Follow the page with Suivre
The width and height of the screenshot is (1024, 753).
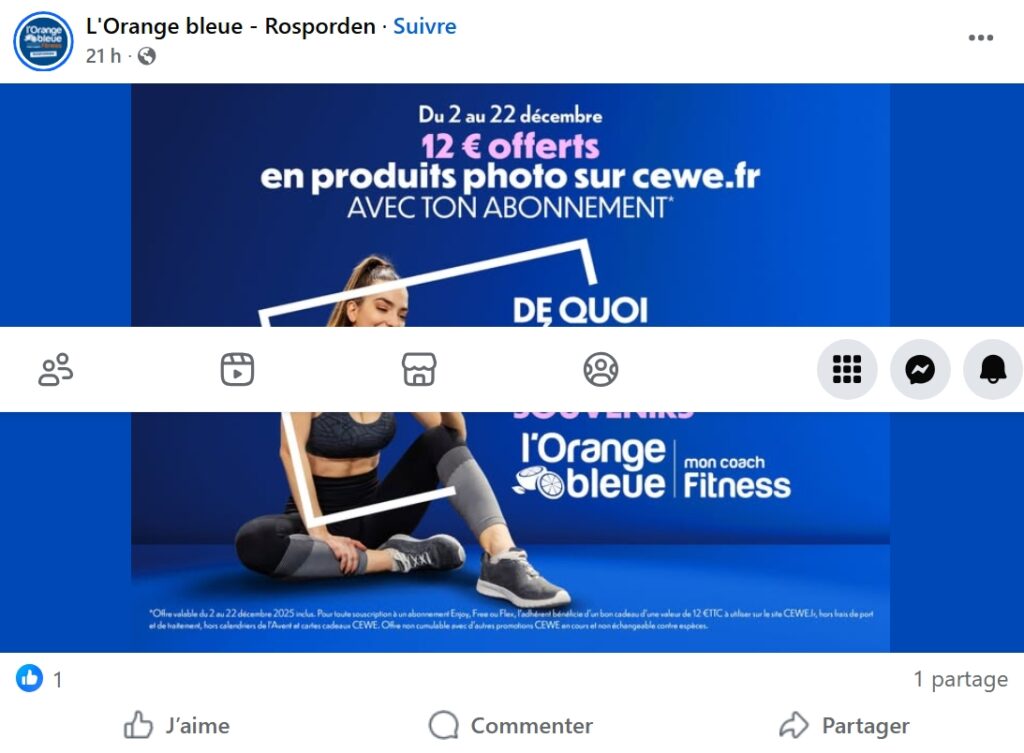[424, 26]
